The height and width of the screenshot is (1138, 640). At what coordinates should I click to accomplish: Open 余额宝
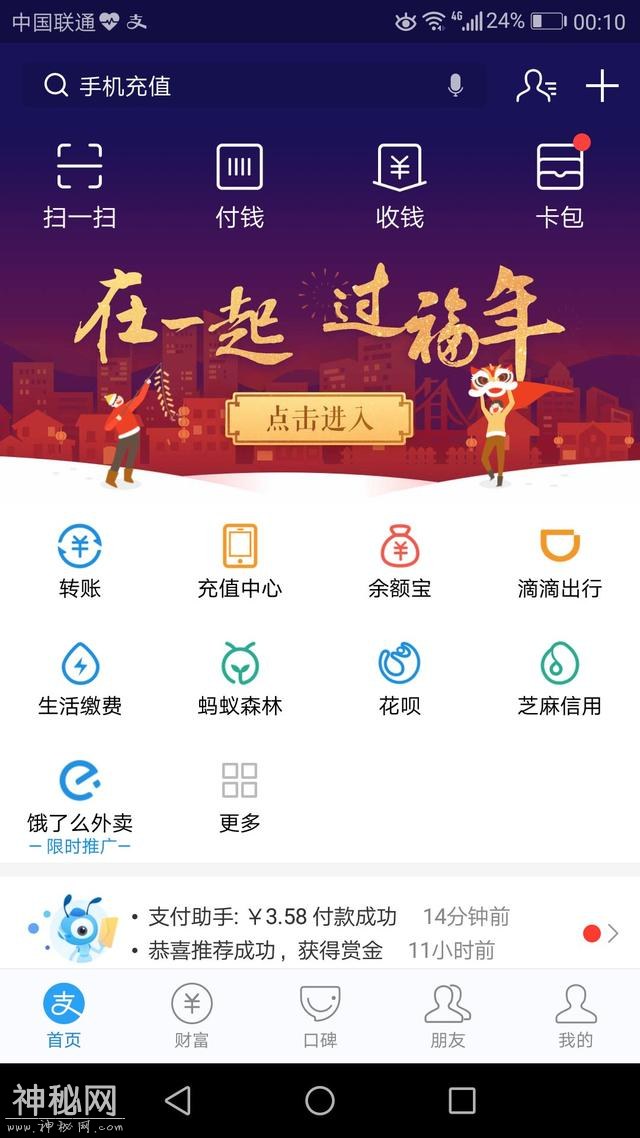click(400, 561)
